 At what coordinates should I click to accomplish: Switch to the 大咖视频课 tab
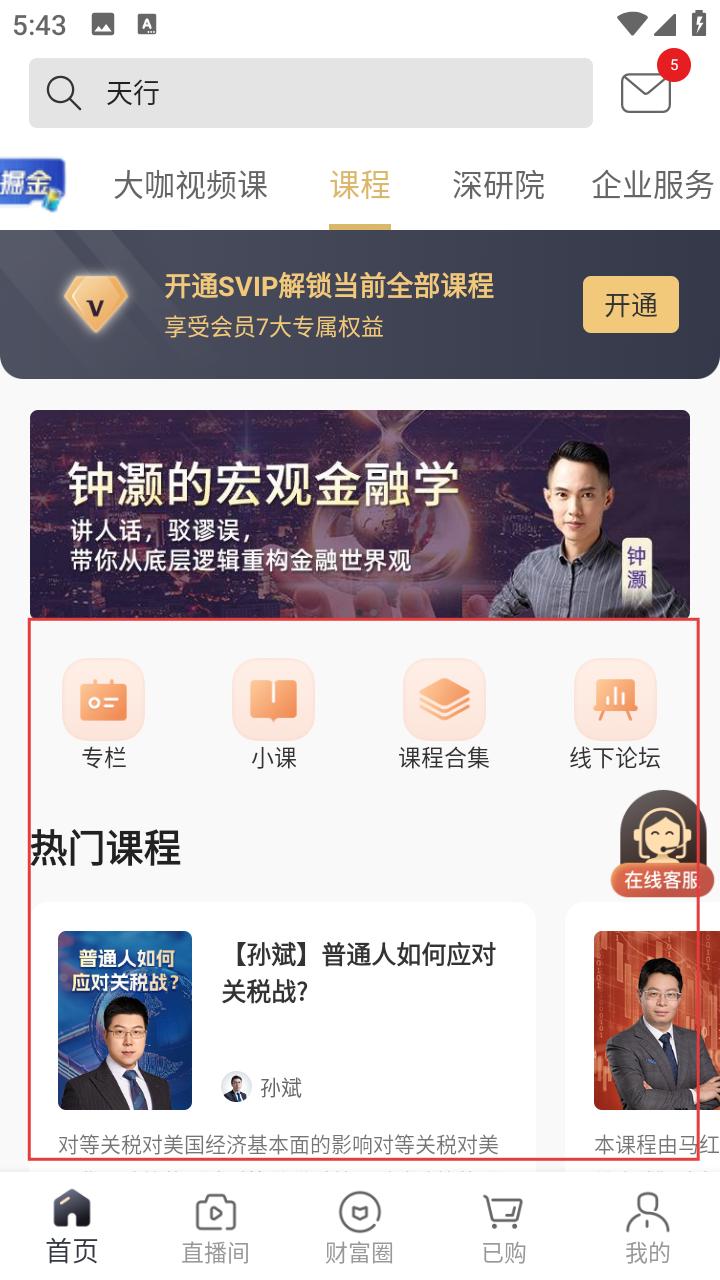point(191,187)
